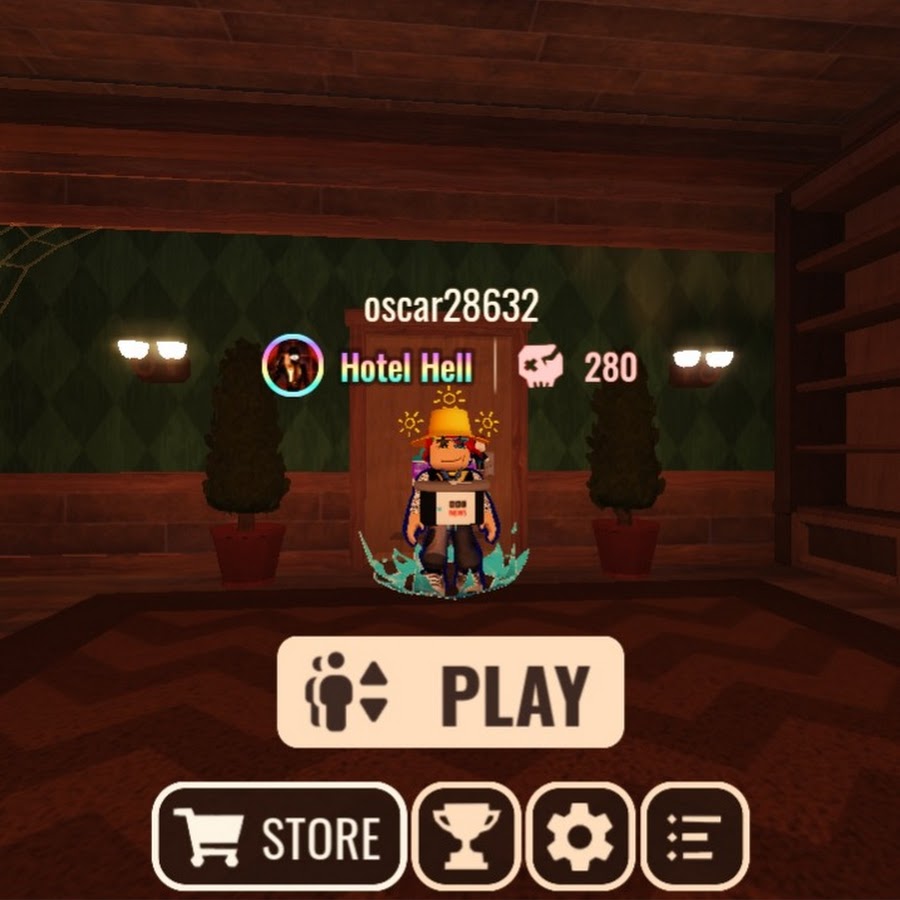Open the achievements trophy
This screenshot has height=900, width=900.
(x=466, y=836)
